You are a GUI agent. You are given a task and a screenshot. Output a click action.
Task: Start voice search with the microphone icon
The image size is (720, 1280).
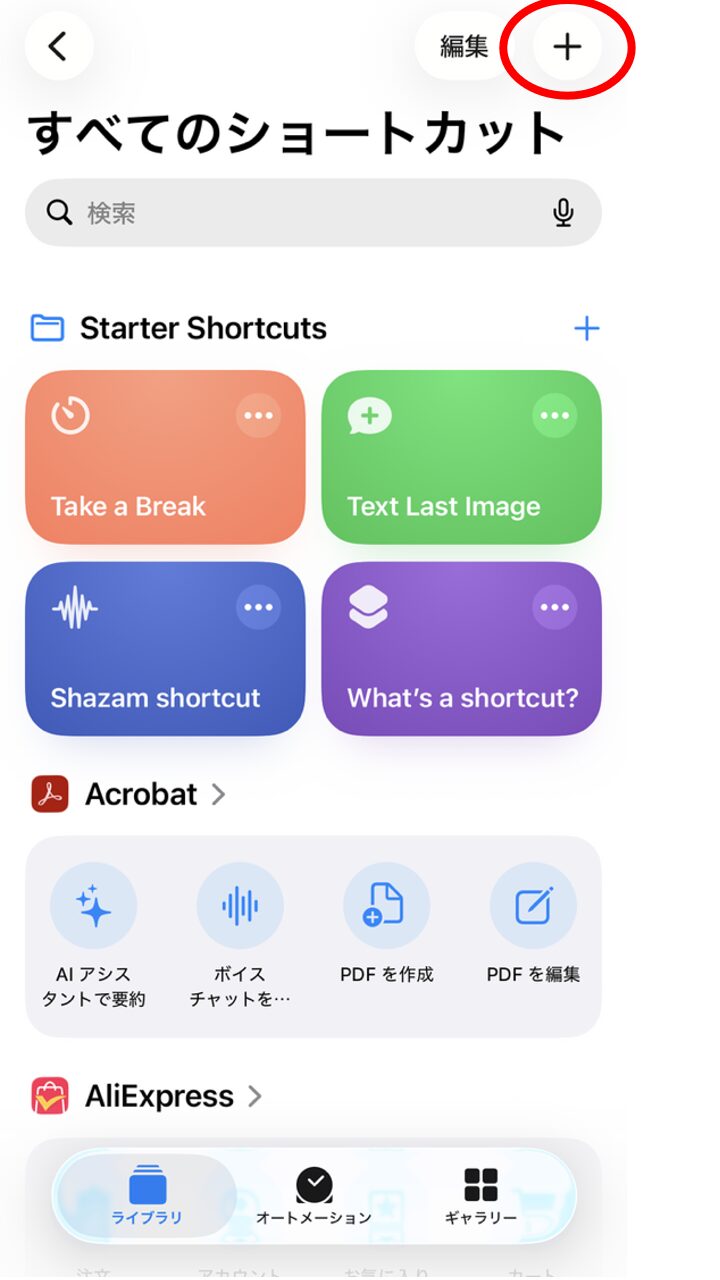point(563,213)
